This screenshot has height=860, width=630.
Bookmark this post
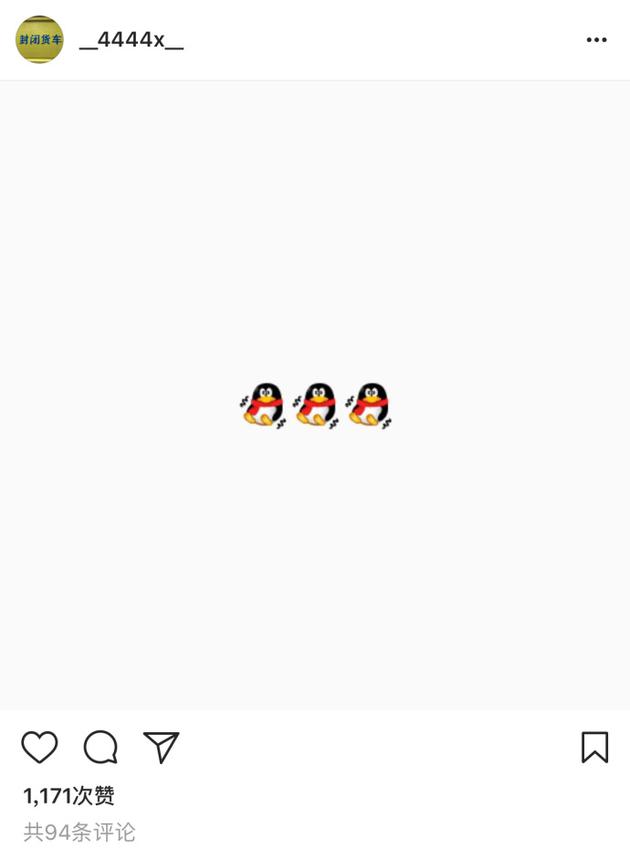coord(594,747)
